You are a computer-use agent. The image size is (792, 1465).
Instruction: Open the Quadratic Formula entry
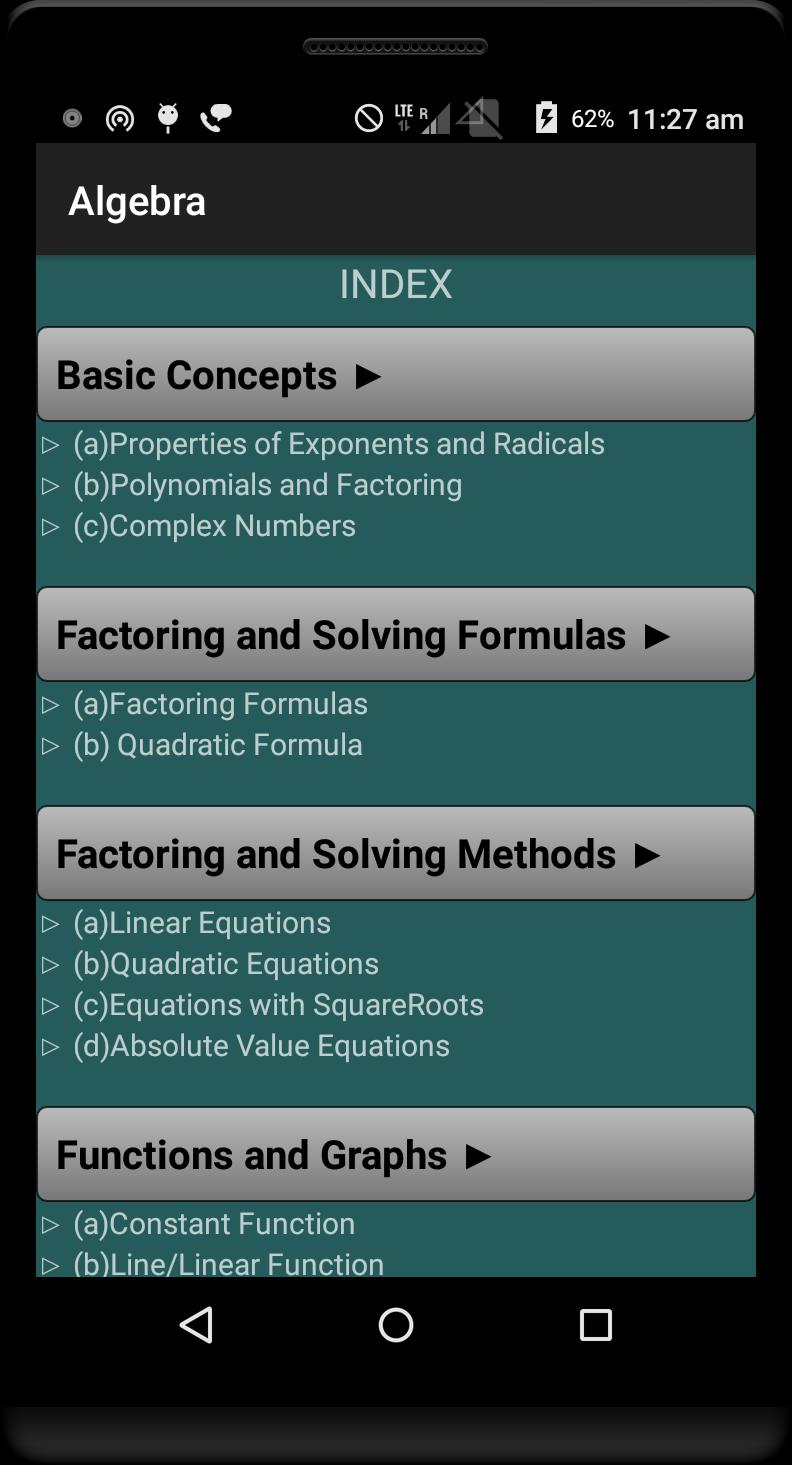point(217,744)
